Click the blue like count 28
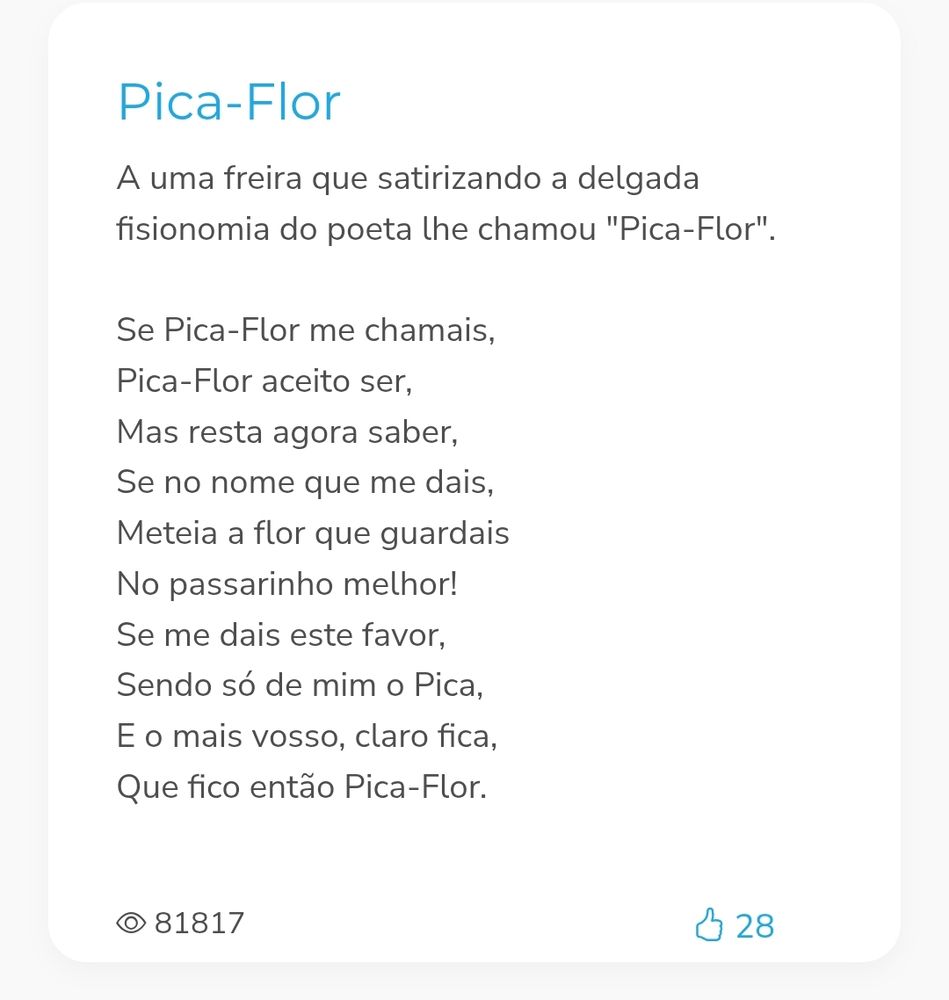Viewport: 949px width, 1000px height. [x=754, y=925]
